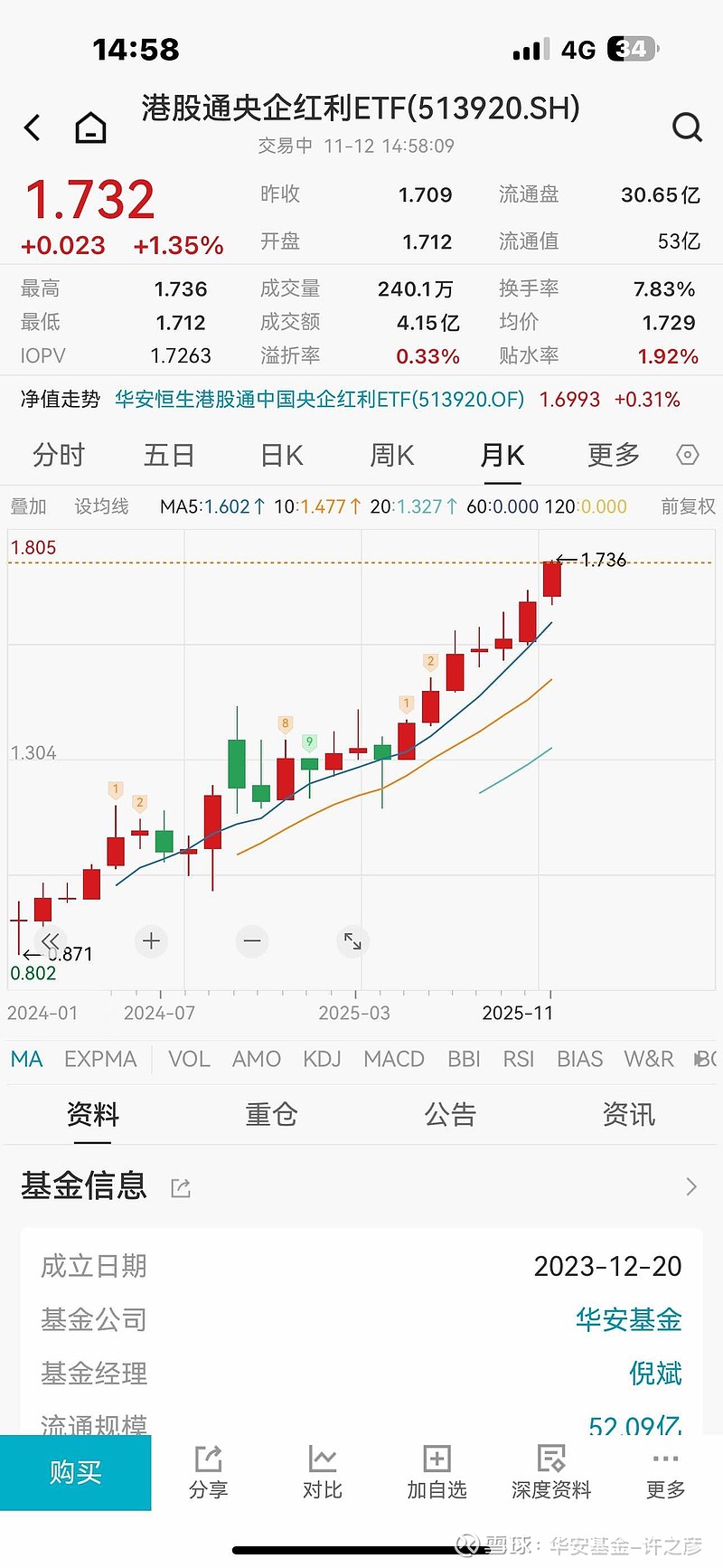Switch to the 周K weekly chart tab
Screen dimensions: 723x1568
(x=391, y=456)
